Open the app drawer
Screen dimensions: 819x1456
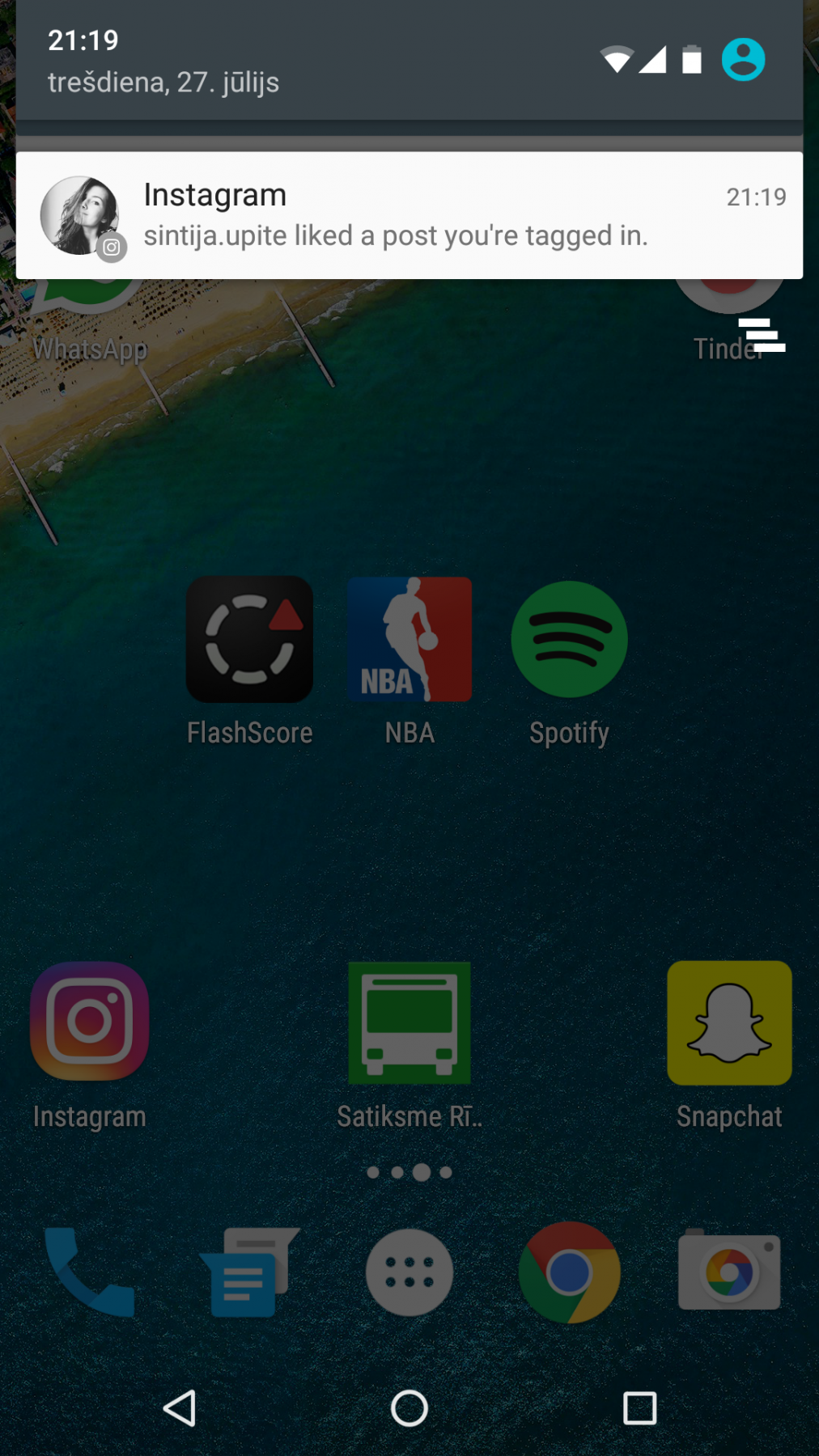409,1272
